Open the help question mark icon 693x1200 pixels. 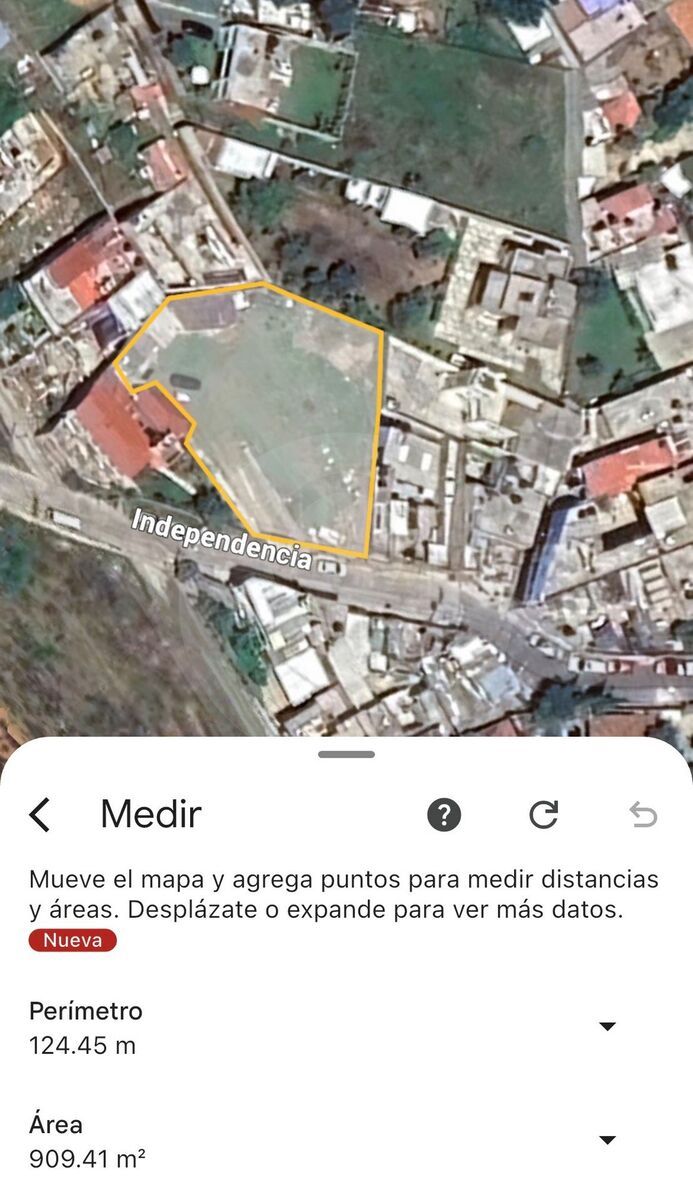click(444, 815)
